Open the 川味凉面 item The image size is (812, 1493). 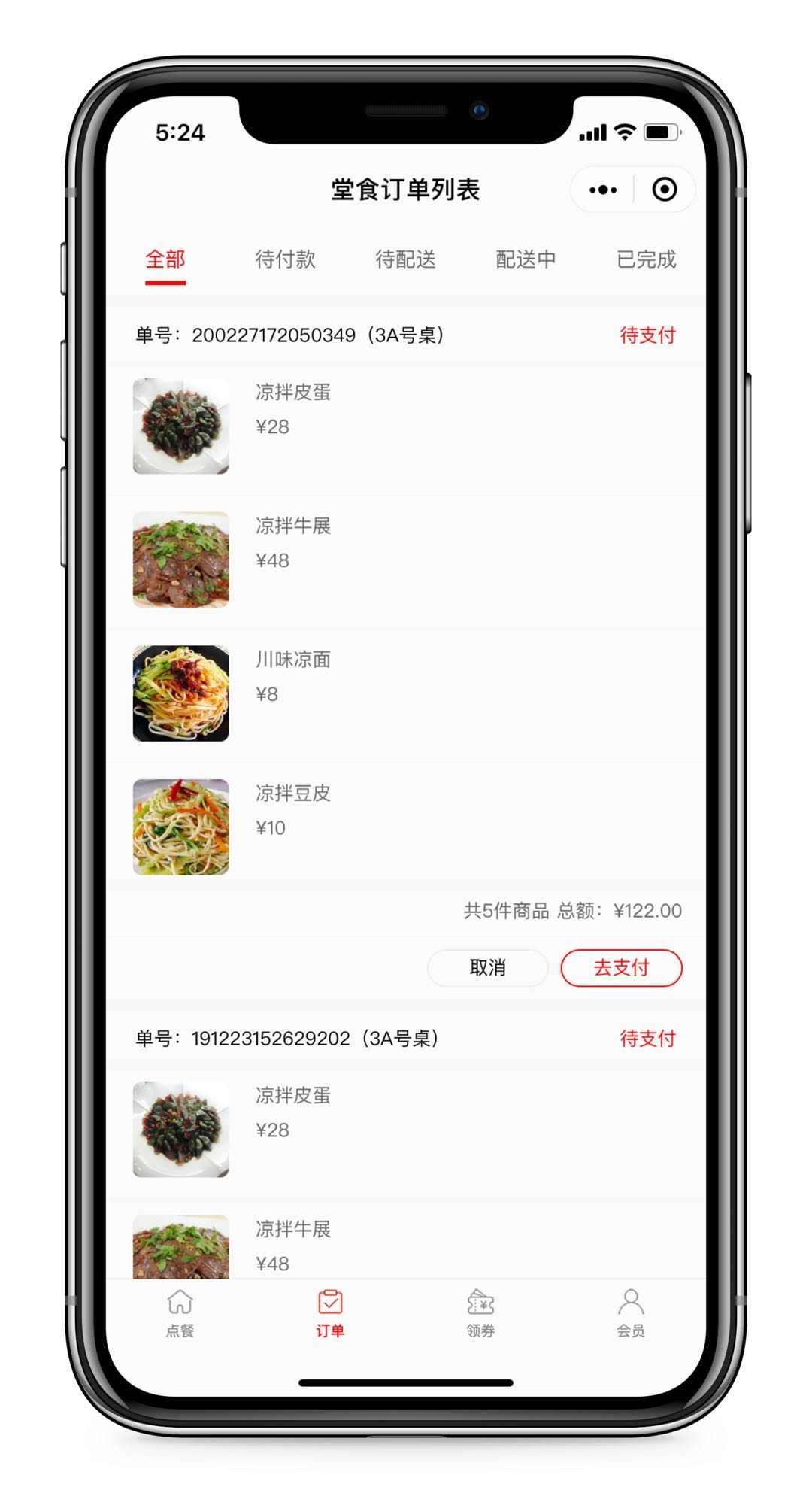(292, 660)
